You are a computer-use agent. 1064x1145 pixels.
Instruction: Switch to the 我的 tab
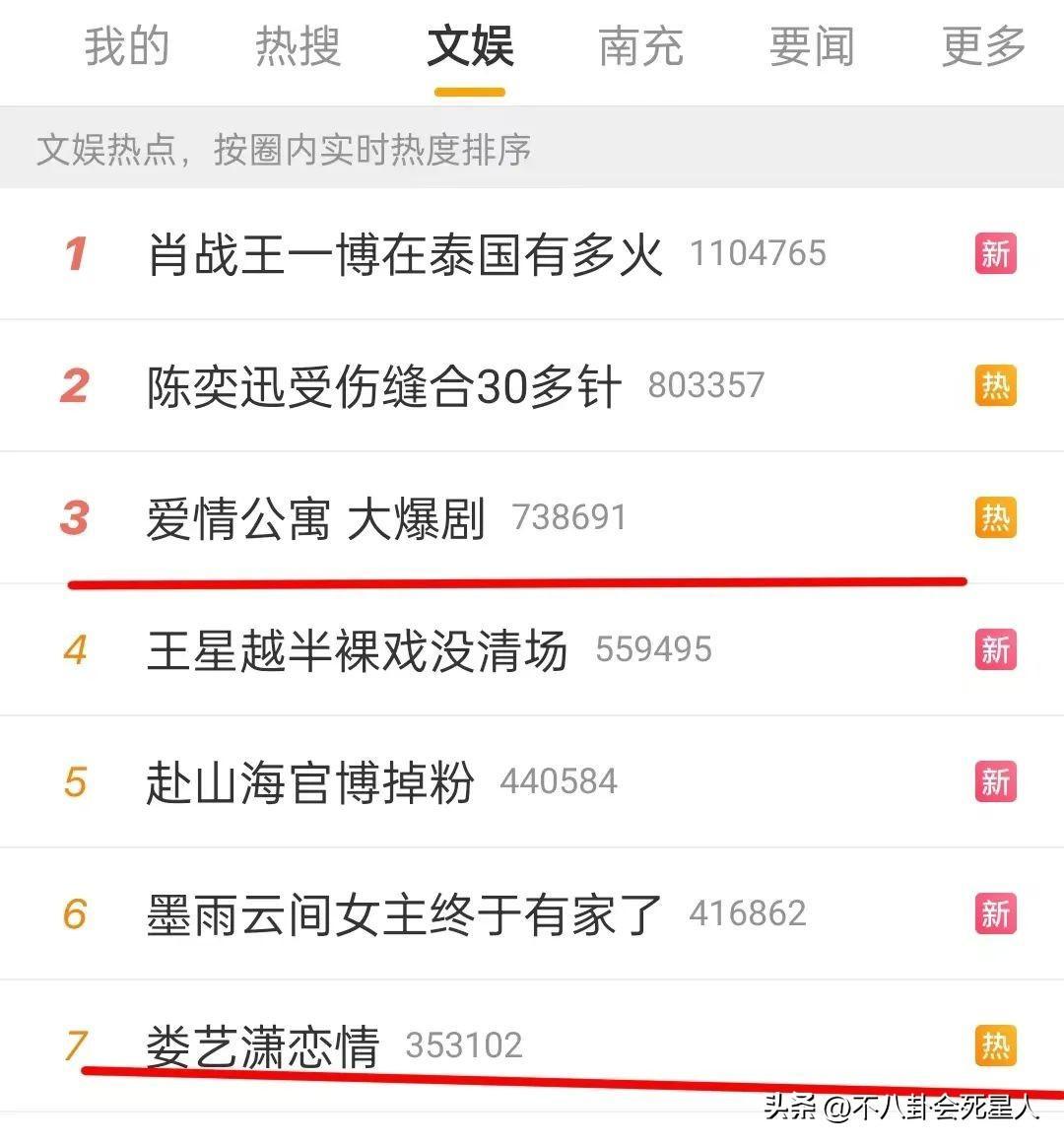(126, 47)
